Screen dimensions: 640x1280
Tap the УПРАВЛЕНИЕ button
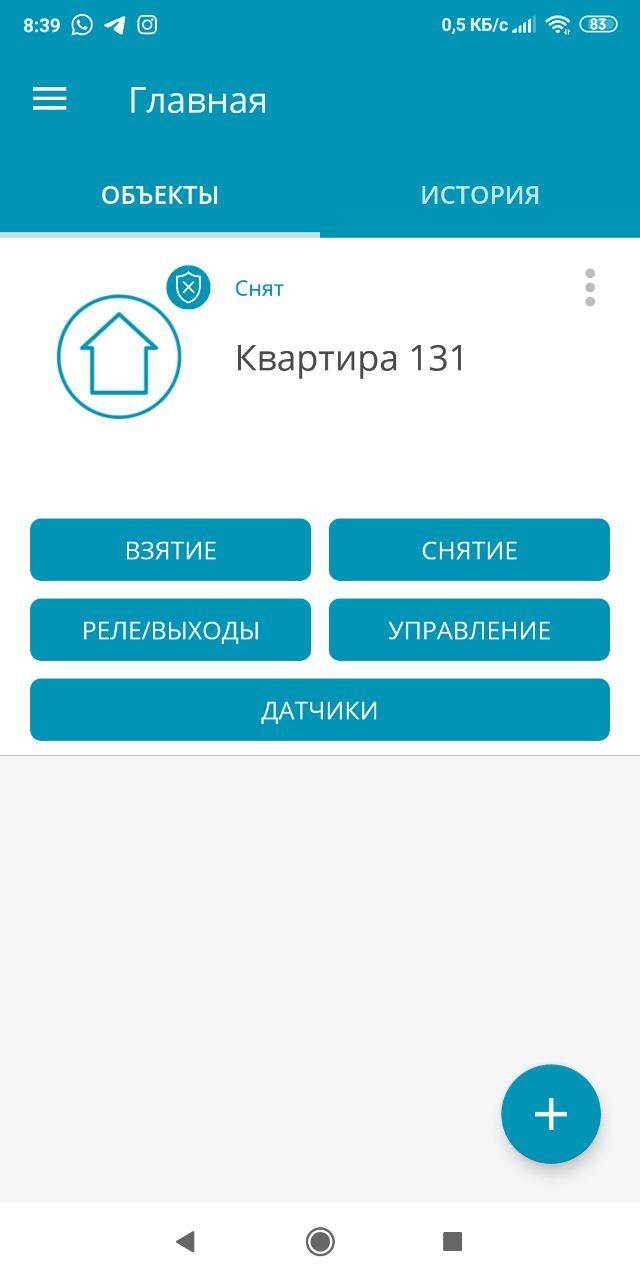(469, 630)
